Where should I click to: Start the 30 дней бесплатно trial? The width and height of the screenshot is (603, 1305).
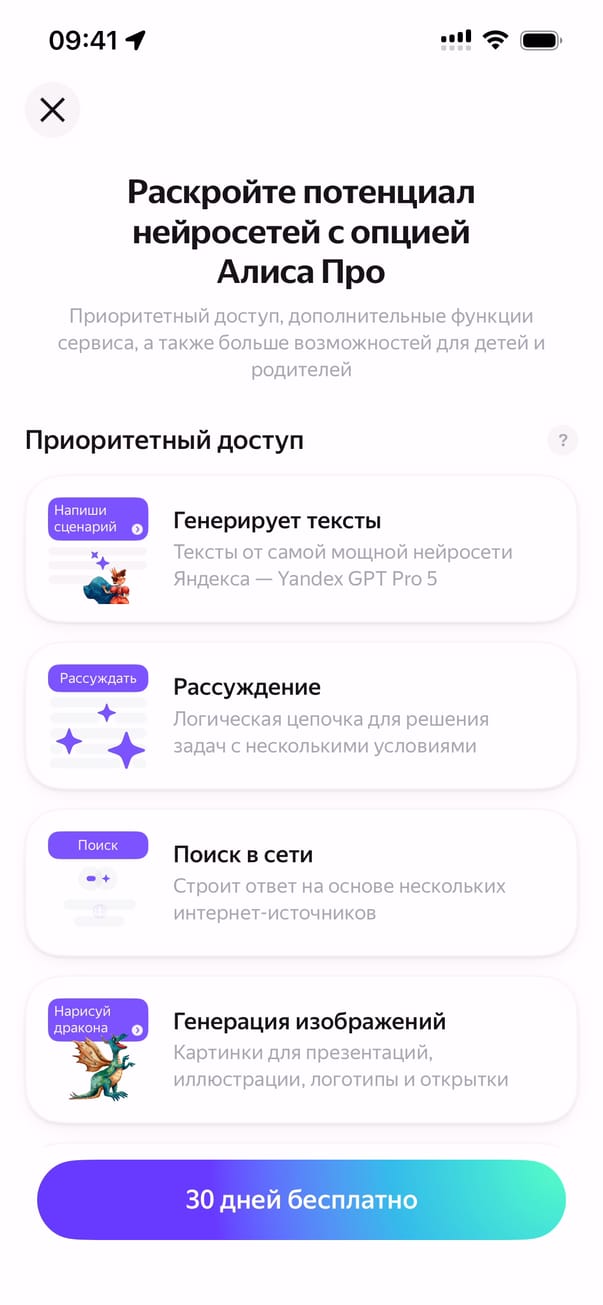[x=301, y=1200]
